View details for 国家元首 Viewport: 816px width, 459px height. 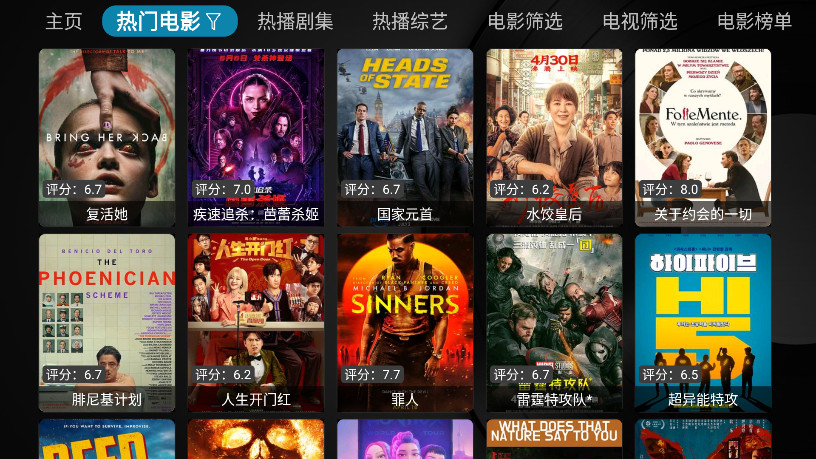point(405,137)
